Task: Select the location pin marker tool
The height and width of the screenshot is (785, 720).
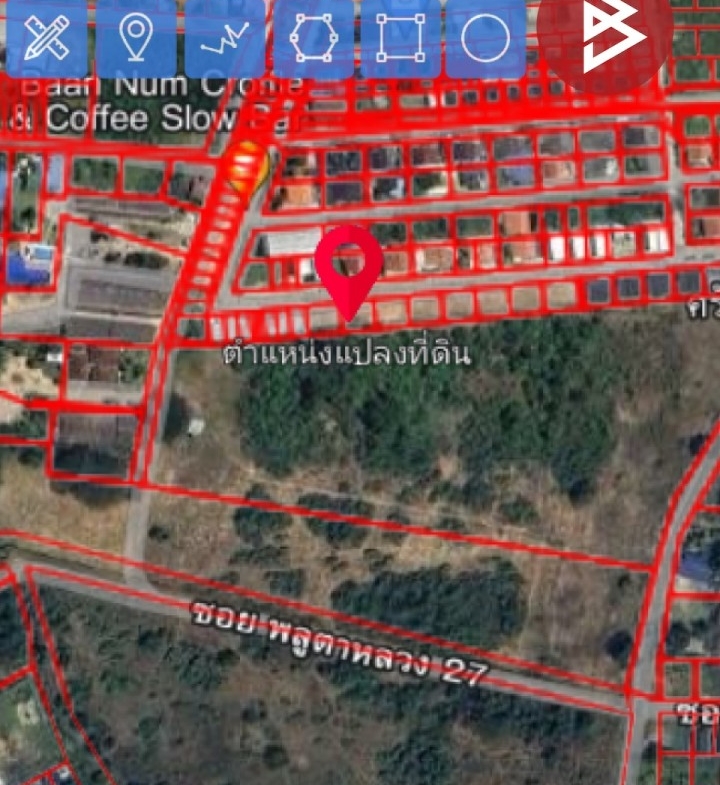Action: point(135,38)
